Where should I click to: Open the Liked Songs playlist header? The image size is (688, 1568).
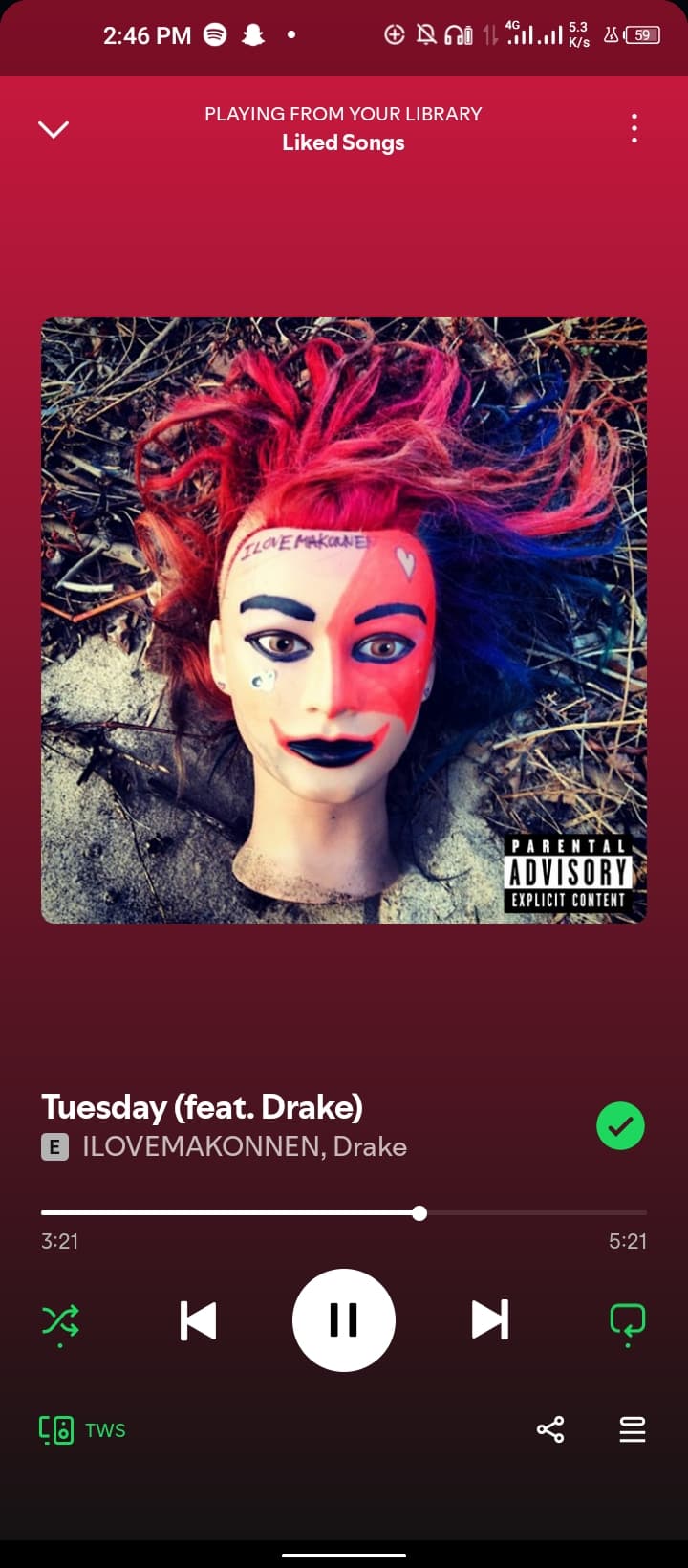click(x=343, y=142)
